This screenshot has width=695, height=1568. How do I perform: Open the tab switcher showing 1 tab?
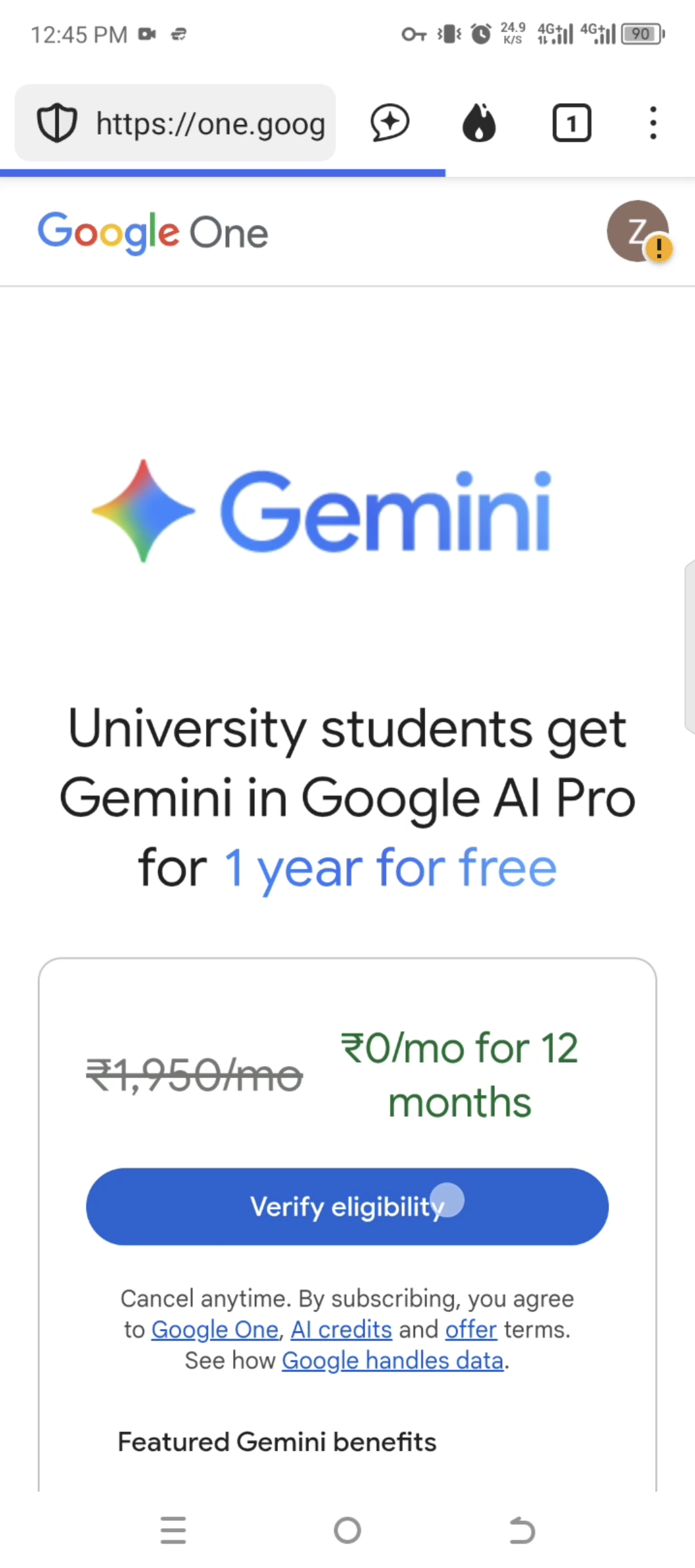tap(571, 122)
